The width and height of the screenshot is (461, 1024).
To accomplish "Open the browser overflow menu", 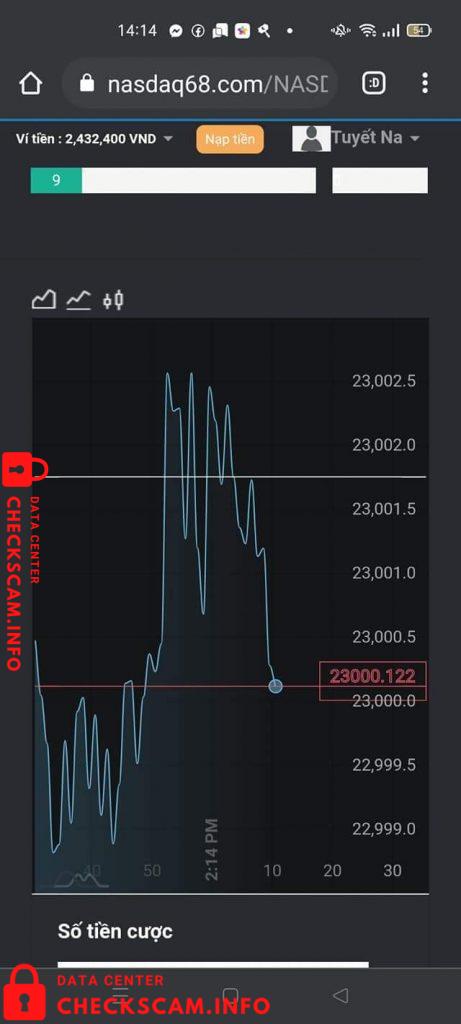I will [425, 83].
